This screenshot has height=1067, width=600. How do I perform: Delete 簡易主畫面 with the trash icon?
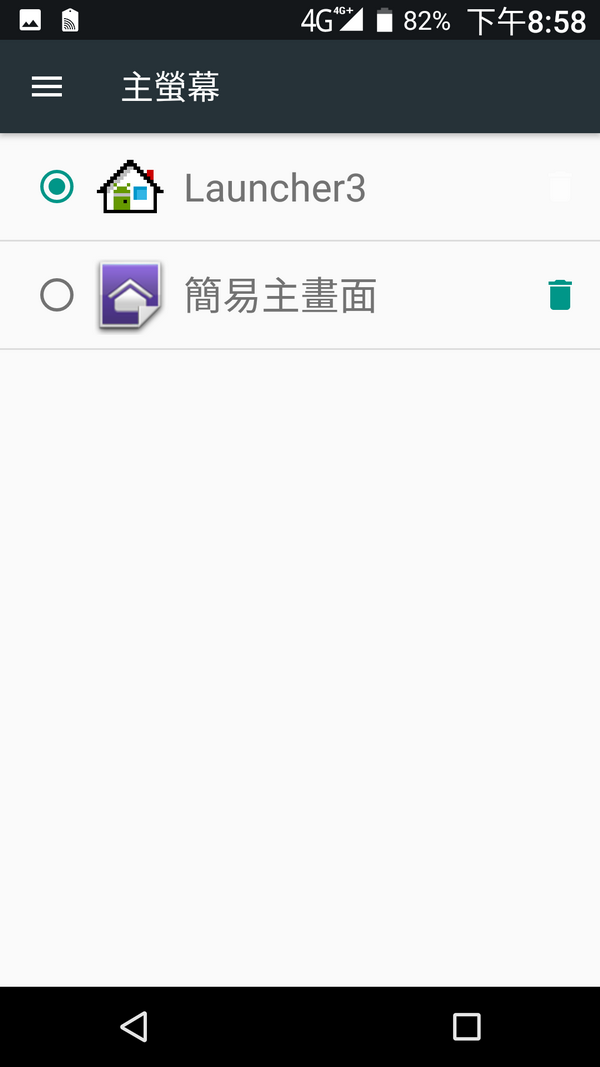click(560, 295)
